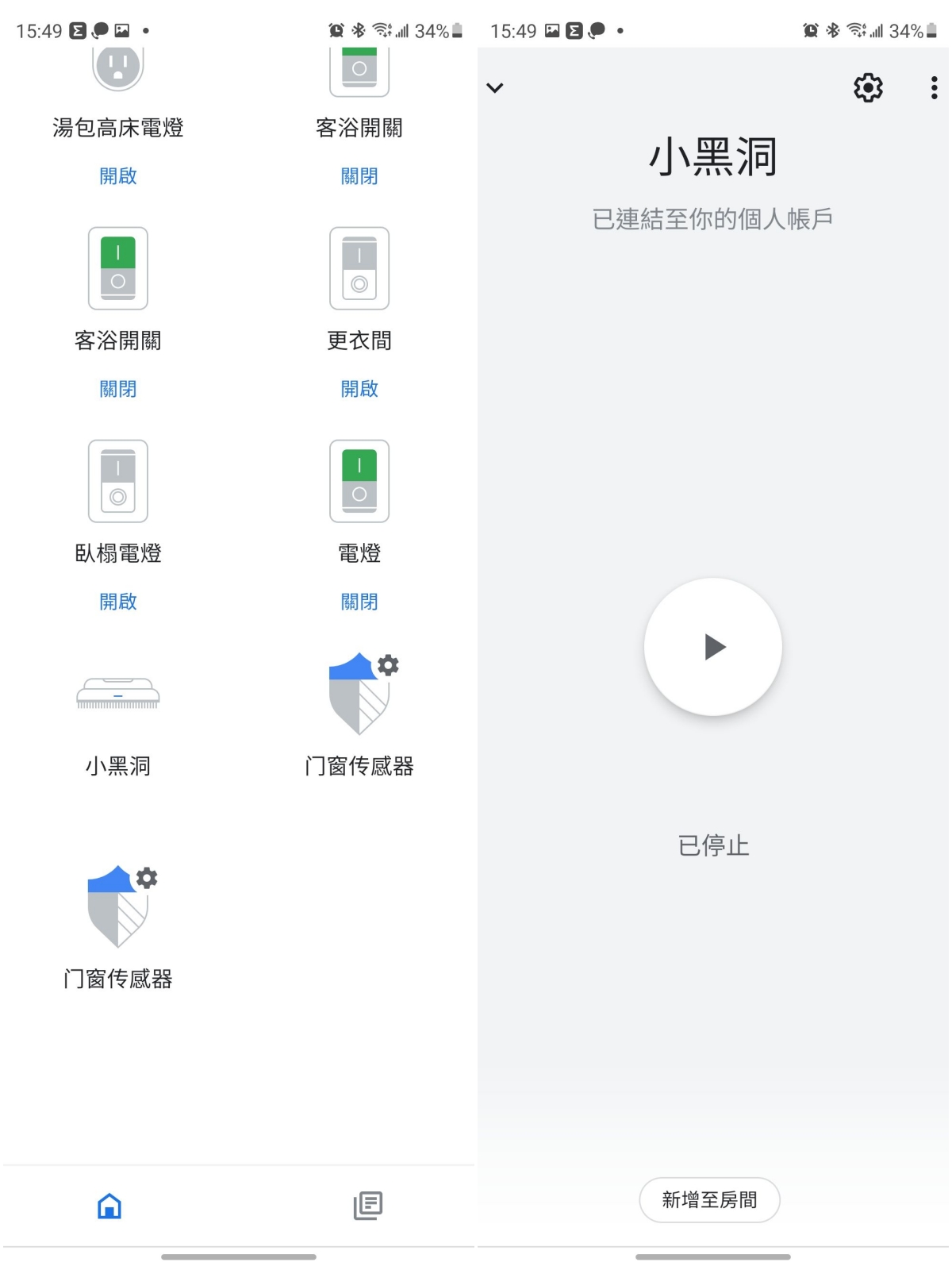
Task: Tap the 新增至房間 button
Action: tap(709, 1199)
